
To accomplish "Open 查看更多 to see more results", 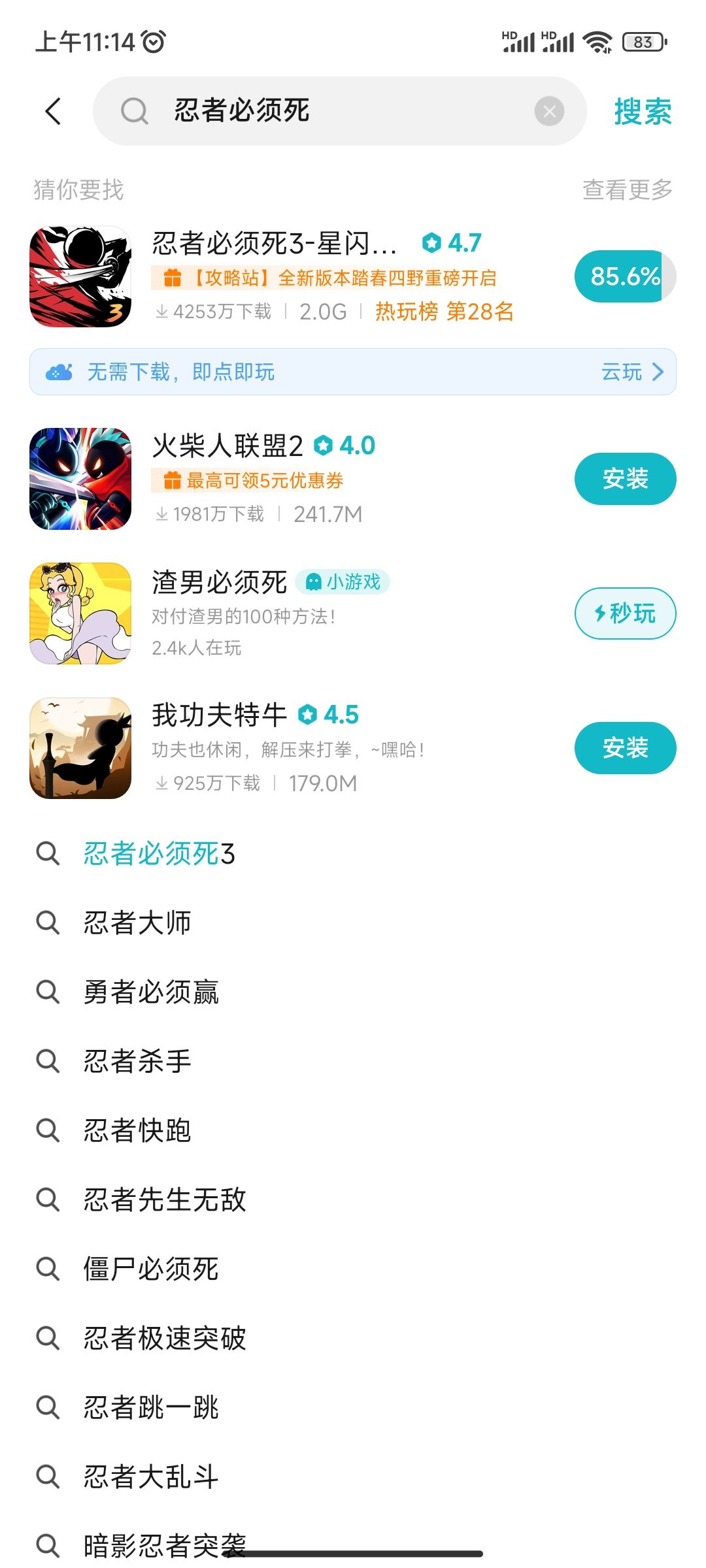I will (627, 190).
